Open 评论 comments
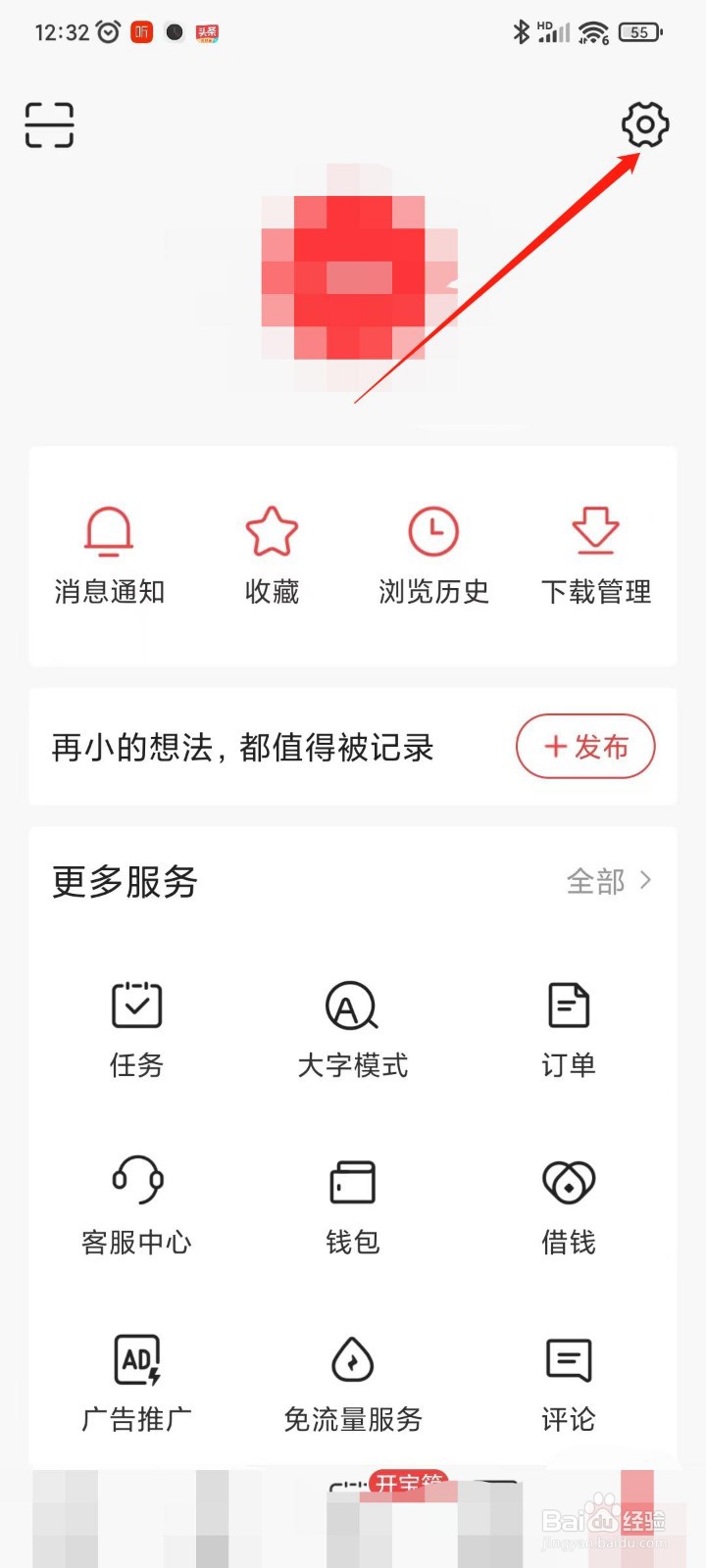Image resolution: width=706 pixels, height=1568 pixels. coord(569,1382)
